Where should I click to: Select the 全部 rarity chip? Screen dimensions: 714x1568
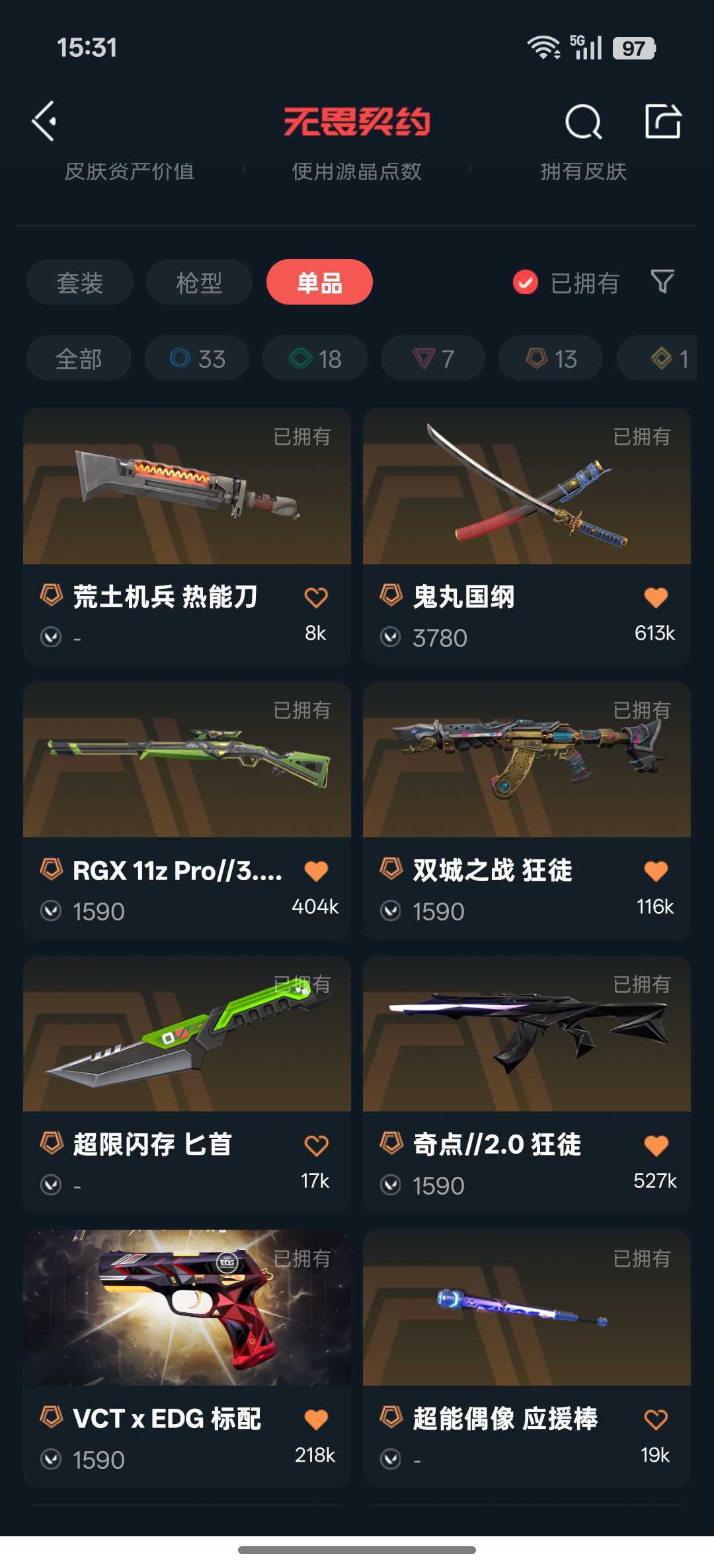coord(79,358)
